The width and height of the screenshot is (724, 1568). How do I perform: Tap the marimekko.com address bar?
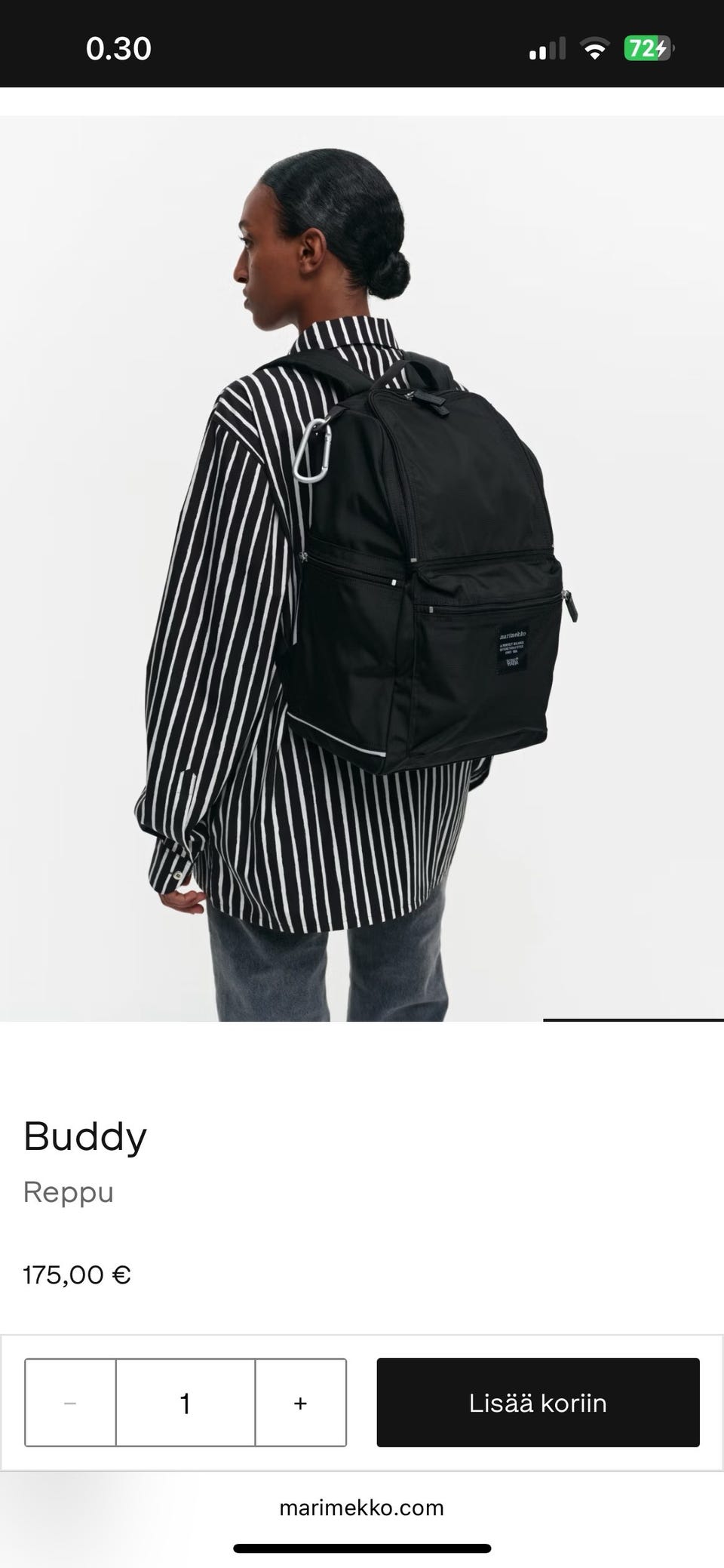(362, 1508)
